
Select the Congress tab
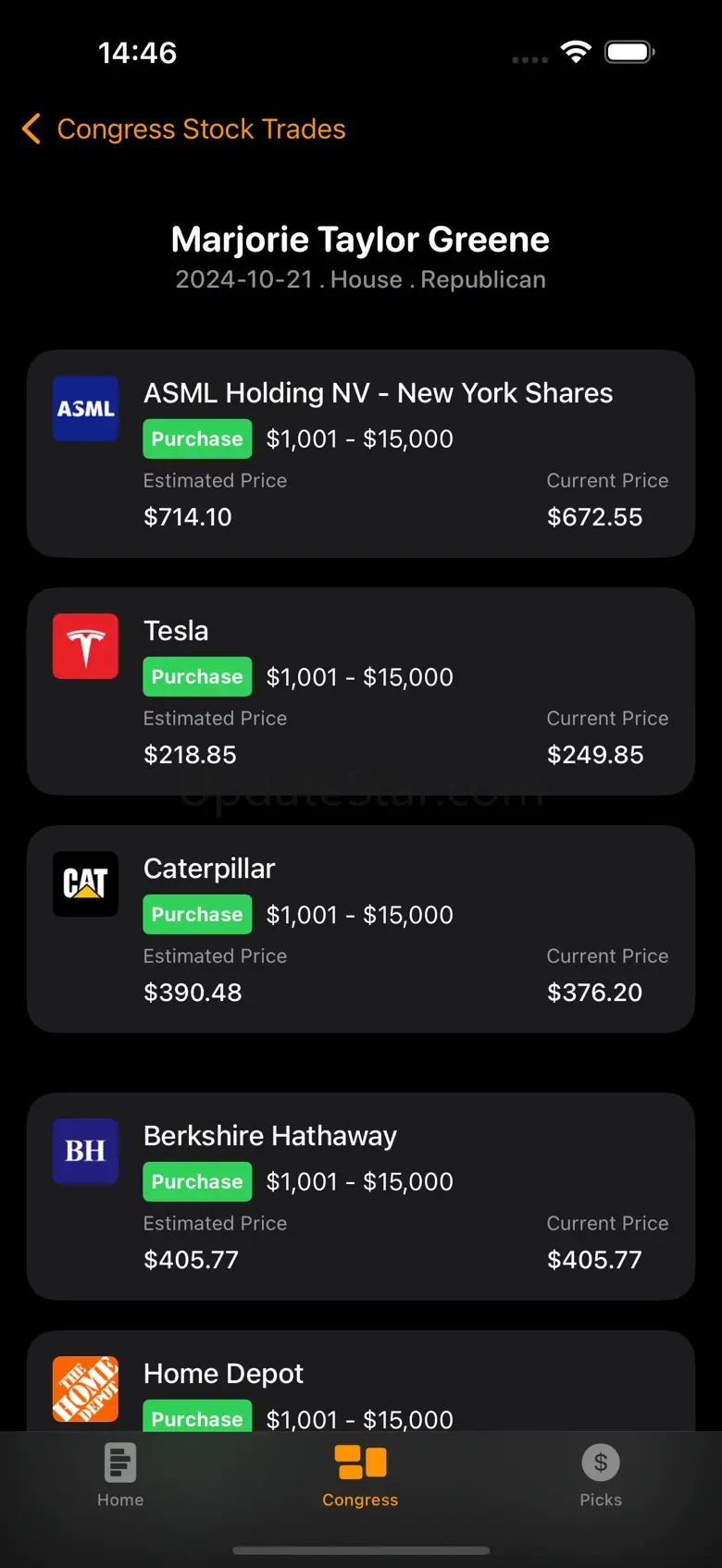(x=360, y=1475)
